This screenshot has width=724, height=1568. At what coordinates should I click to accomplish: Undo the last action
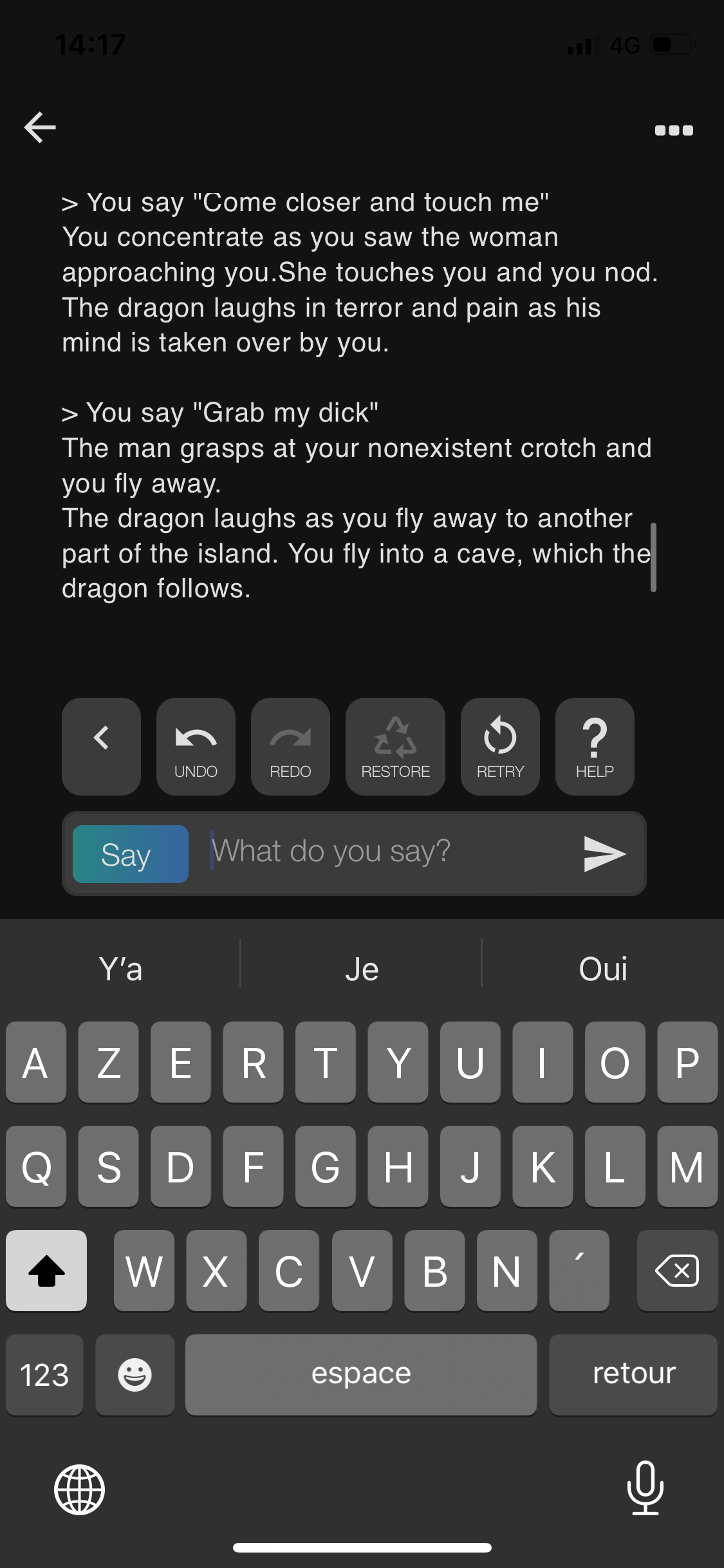point(196,746)
